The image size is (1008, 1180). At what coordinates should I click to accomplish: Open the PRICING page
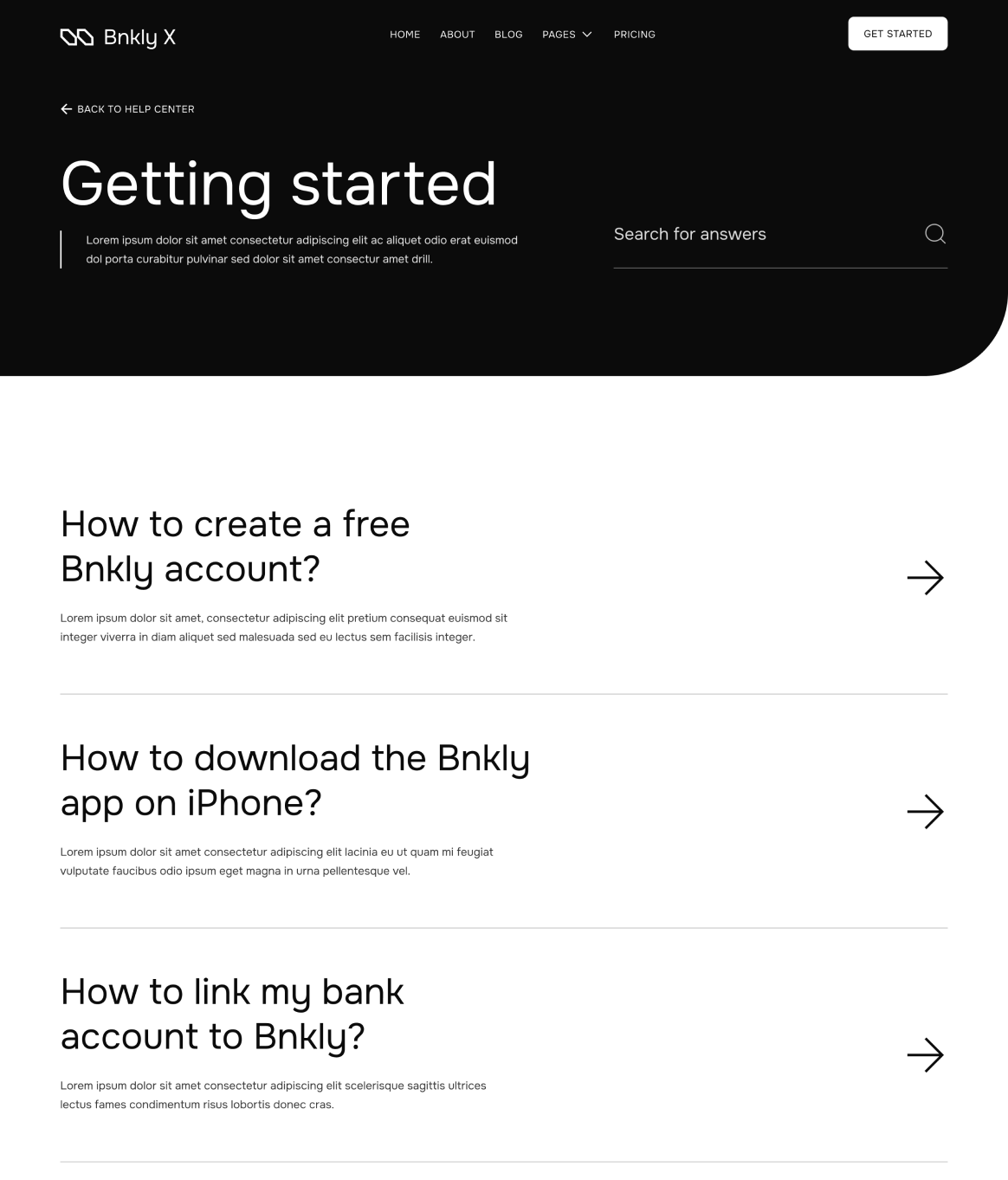pyautogui.click(x=635, y=35)
